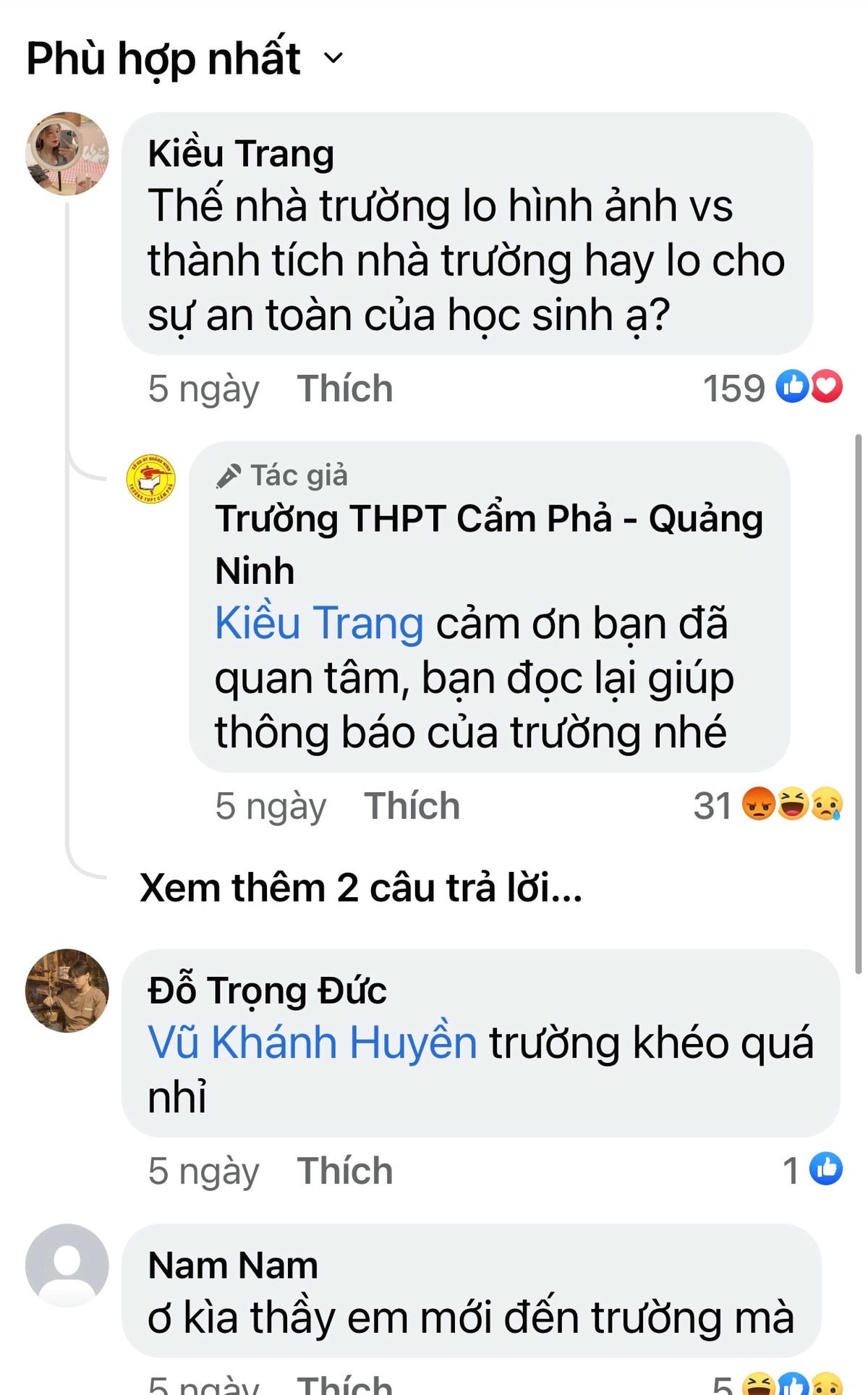View the 31 reactions on school's reply

(x=767, y=805)
